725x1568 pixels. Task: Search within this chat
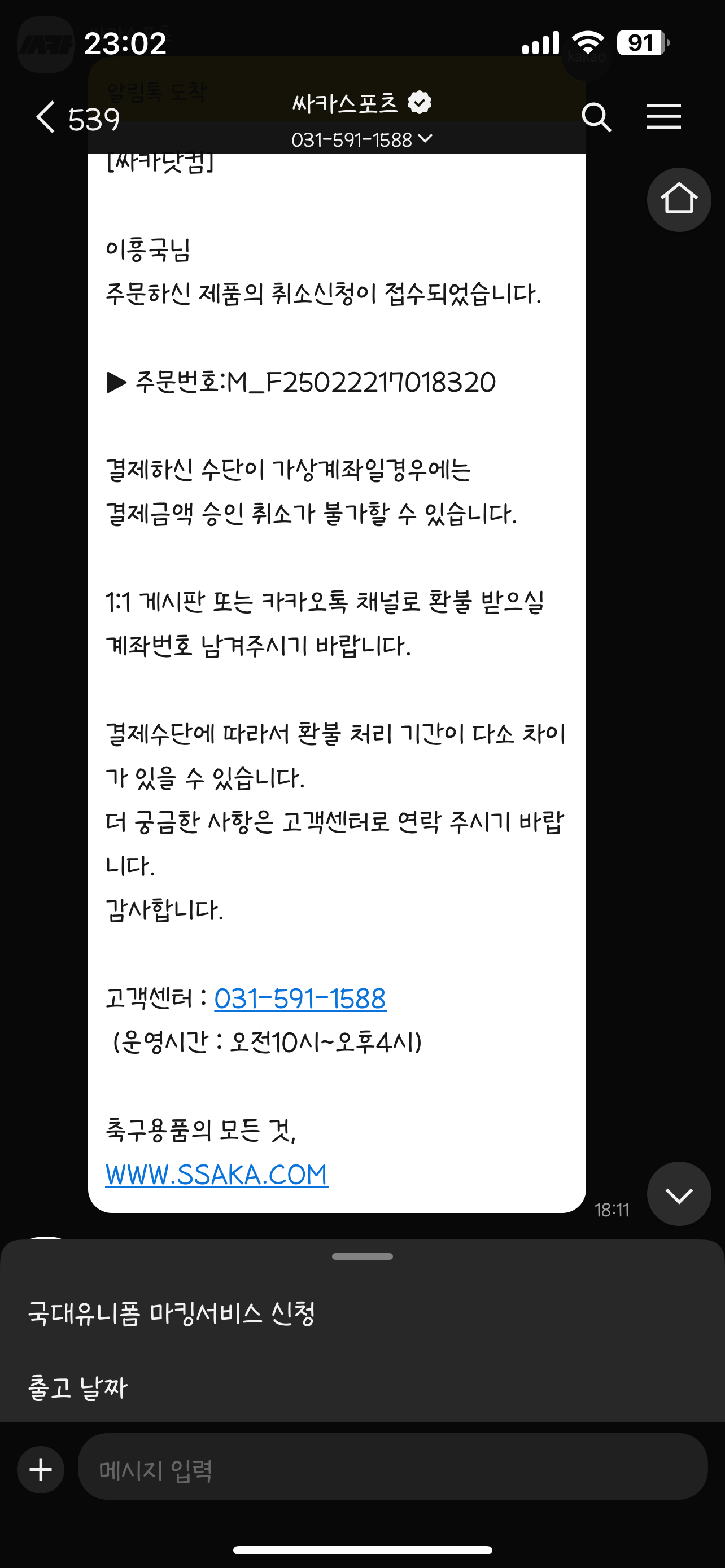tap(597, 117)
